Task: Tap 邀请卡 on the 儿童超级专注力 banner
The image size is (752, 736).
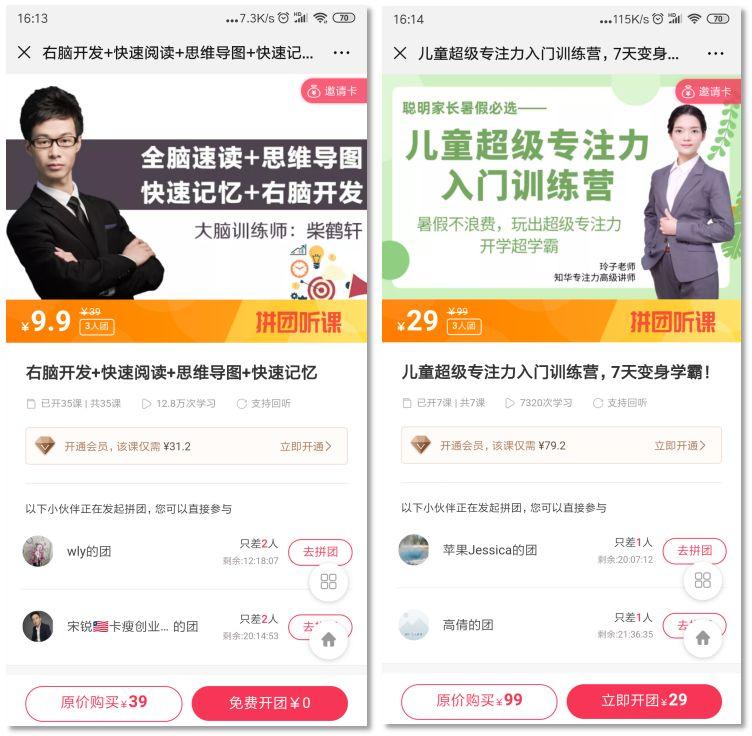Action: coord(709,92)
